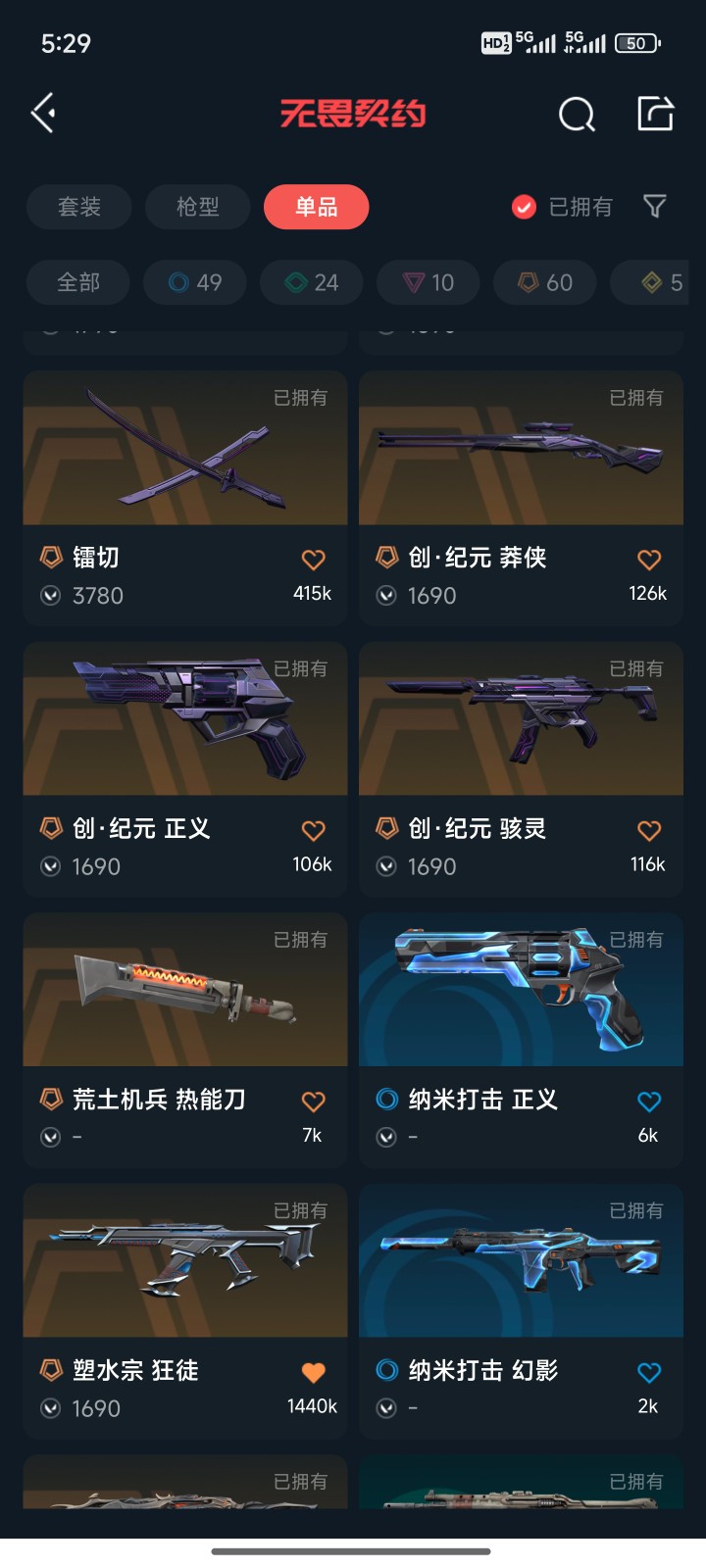Filter by the blue tier chip 49

point(195,283)
